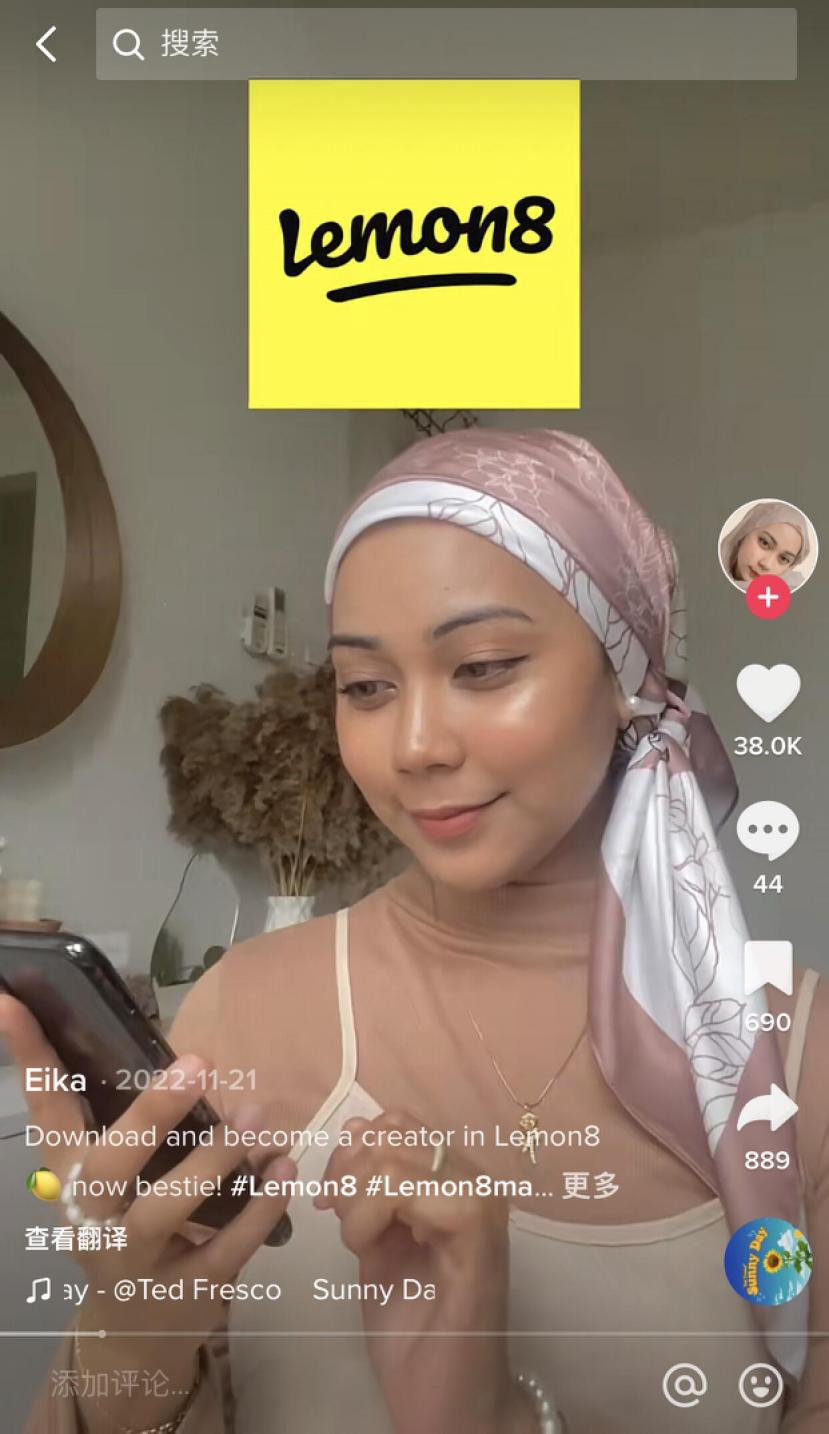
Task: Open the 搜索 search field
Action: (445, 44)
